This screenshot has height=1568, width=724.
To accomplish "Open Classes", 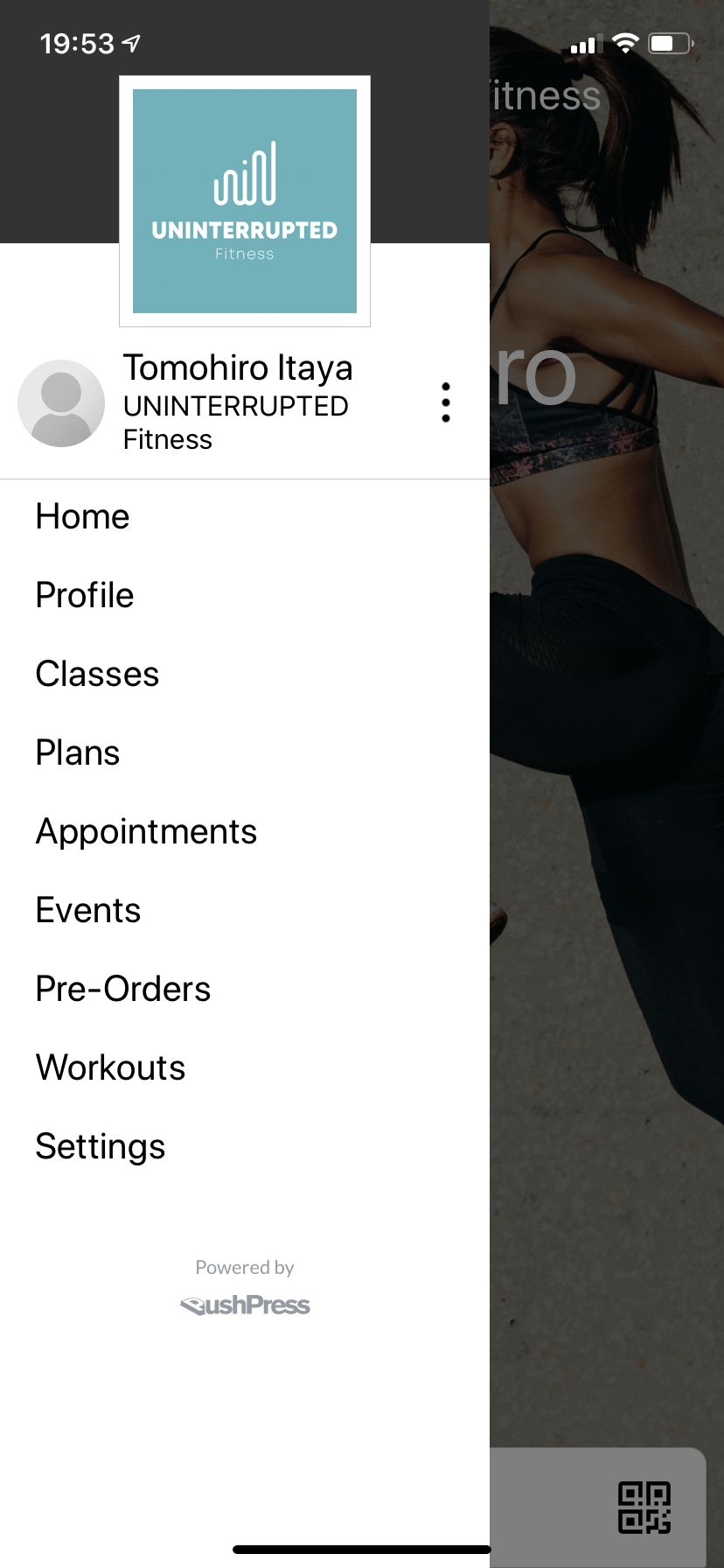I will [x=97, y=674].
